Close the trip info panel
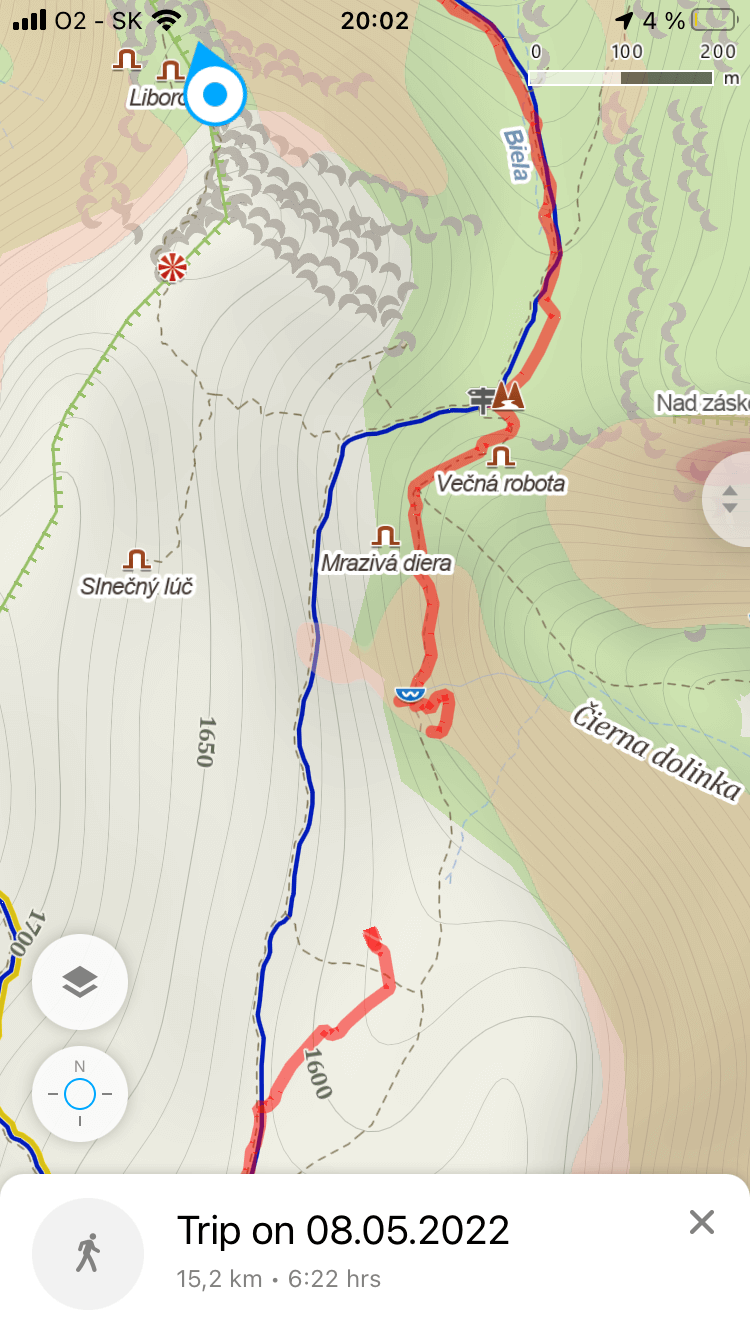This screenshot has width=750, height=1334. pos(702,1222)
